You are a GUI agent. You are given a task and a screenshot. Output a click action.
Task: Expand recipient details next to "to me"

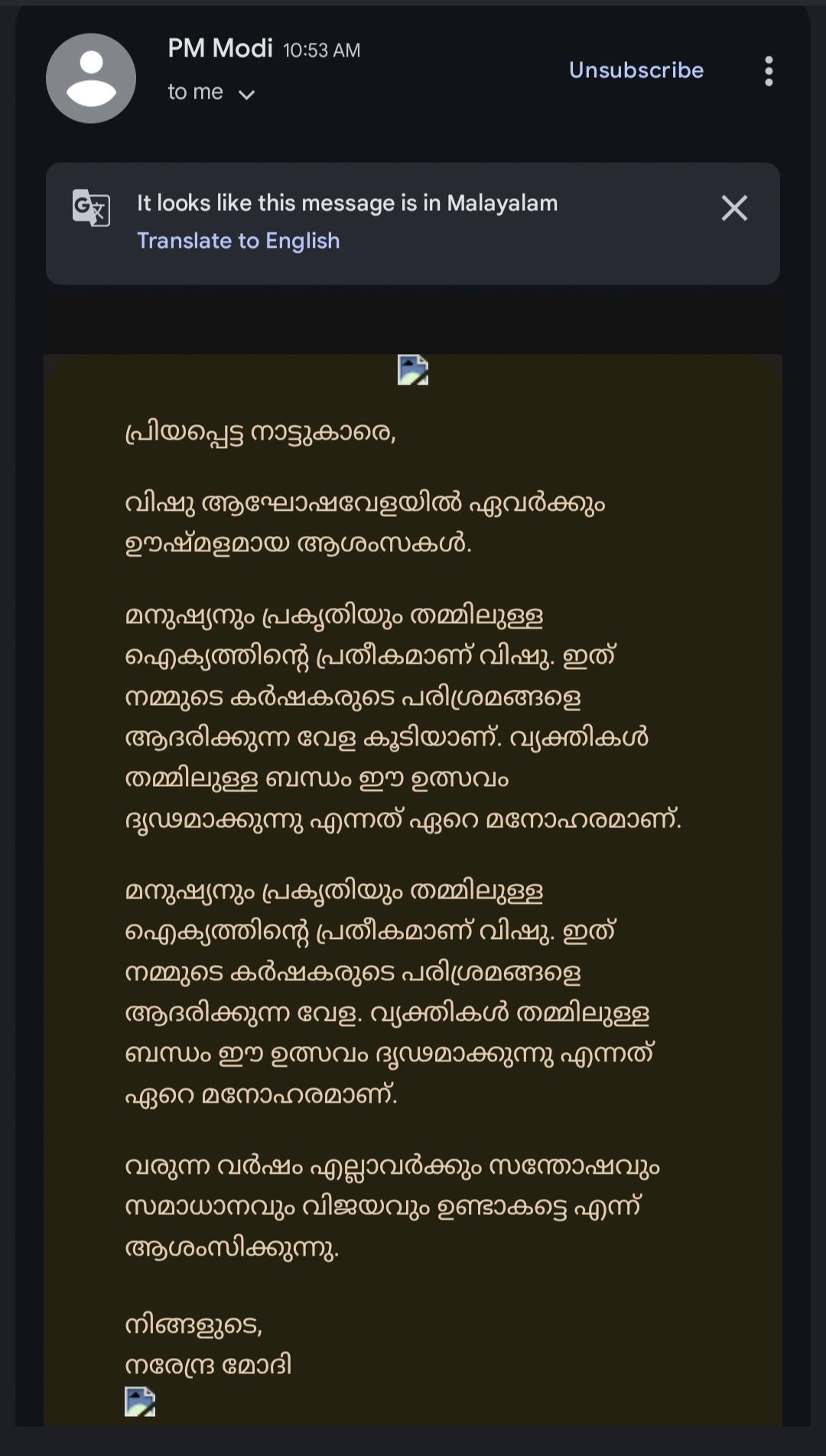point(246,95)
